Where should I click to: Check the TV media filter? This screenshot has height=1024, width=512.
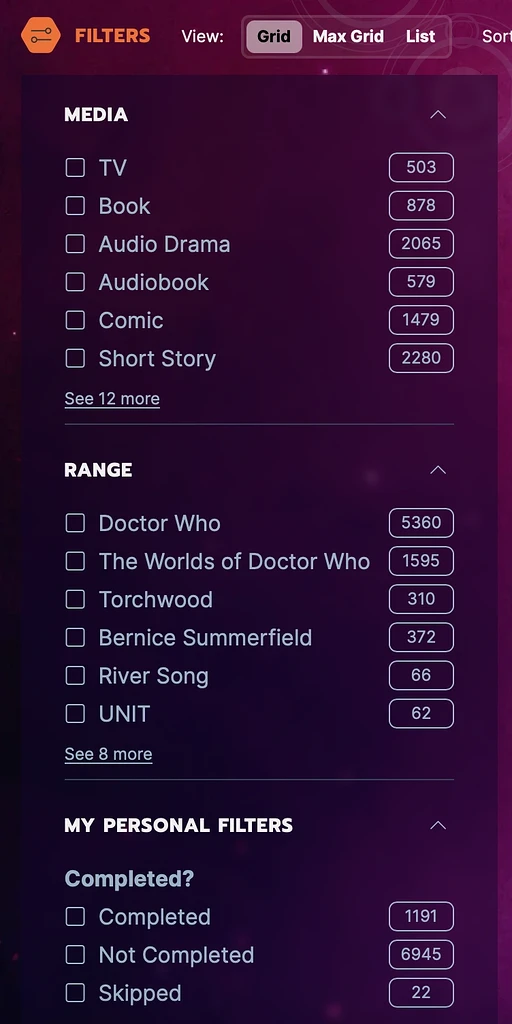pyautogui.click(x=75, y=168)
